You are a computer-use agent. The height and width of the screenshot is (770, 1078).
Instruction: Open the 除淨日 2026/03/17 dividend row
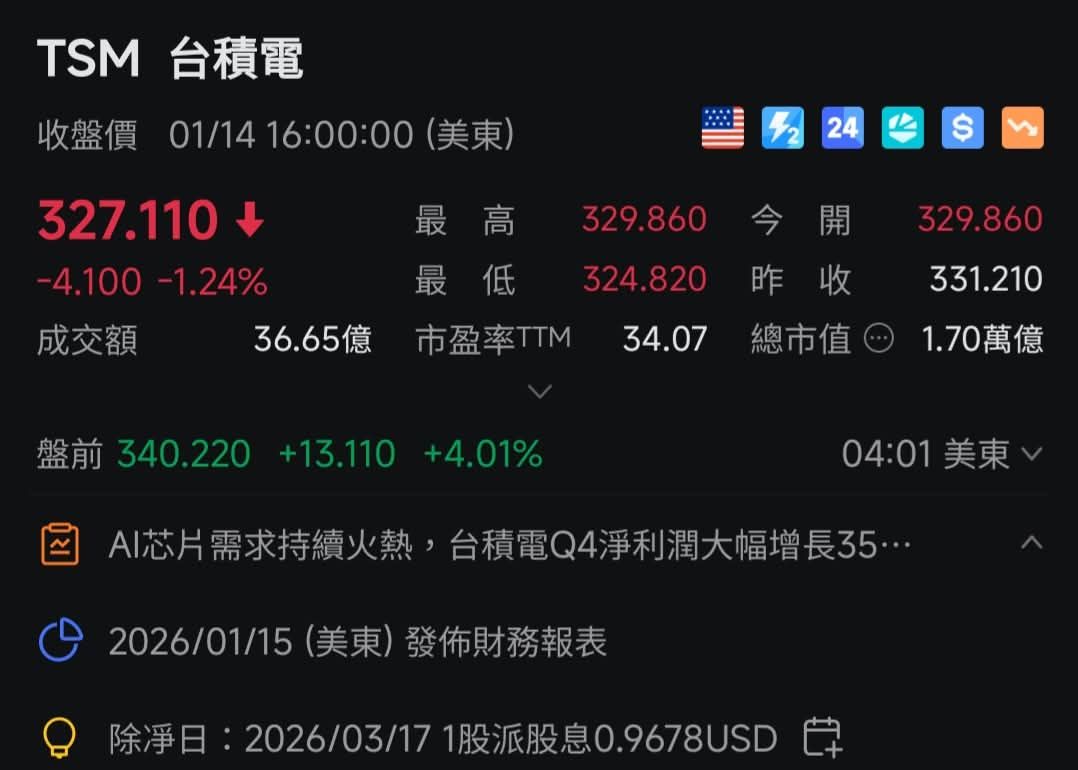click(442, 740)
